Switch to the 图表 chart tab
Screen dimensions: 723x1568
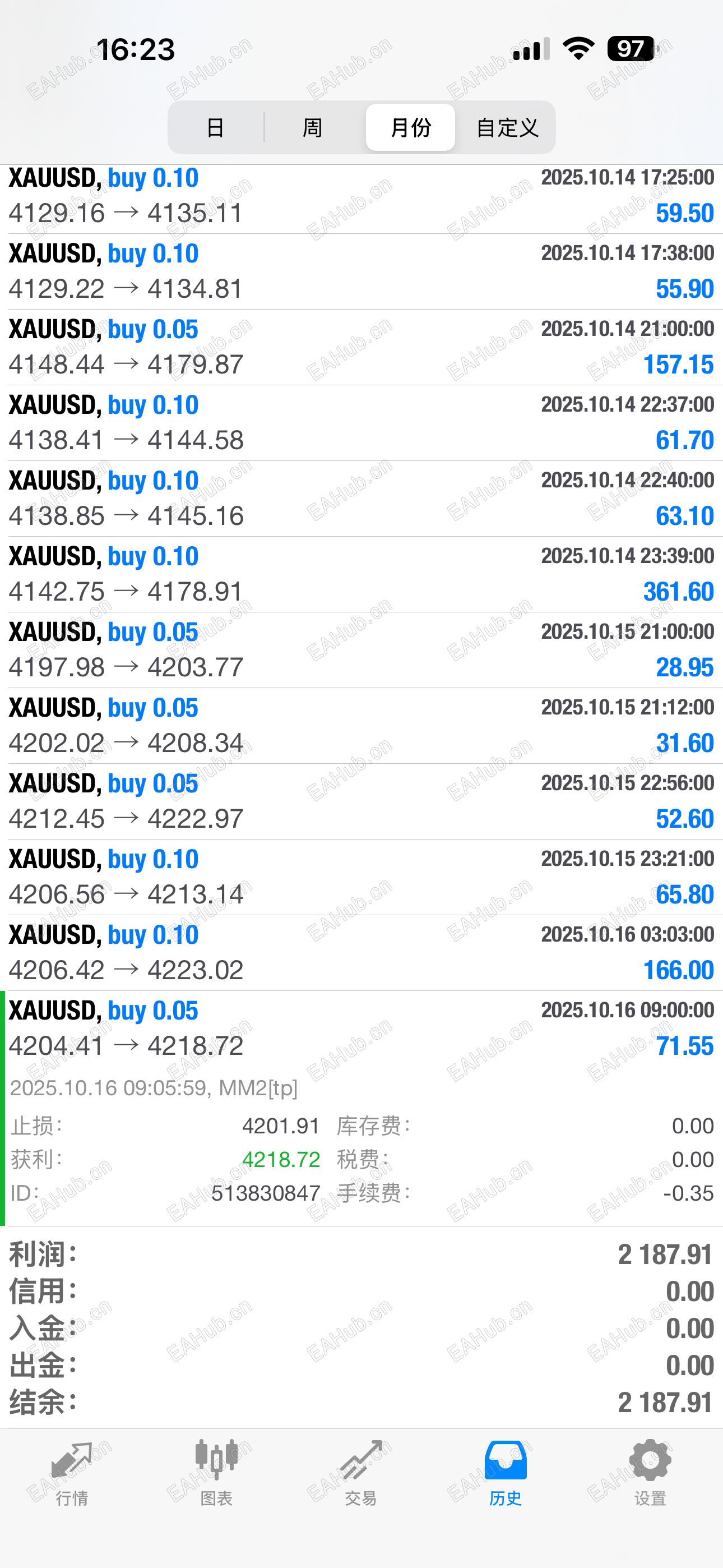[216, 1473]
